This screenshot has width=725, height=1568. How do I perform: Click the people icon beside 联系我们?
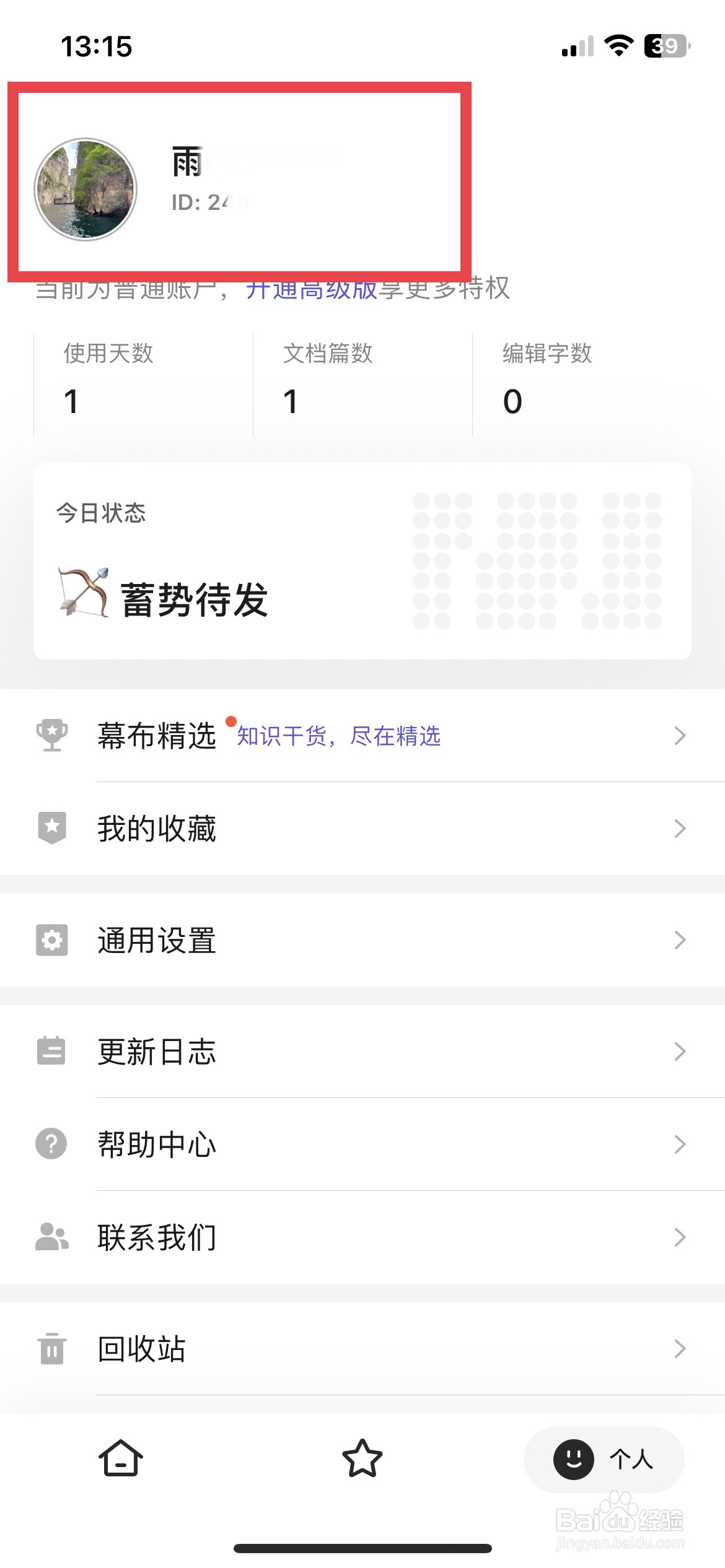(x=52, y=1237)
